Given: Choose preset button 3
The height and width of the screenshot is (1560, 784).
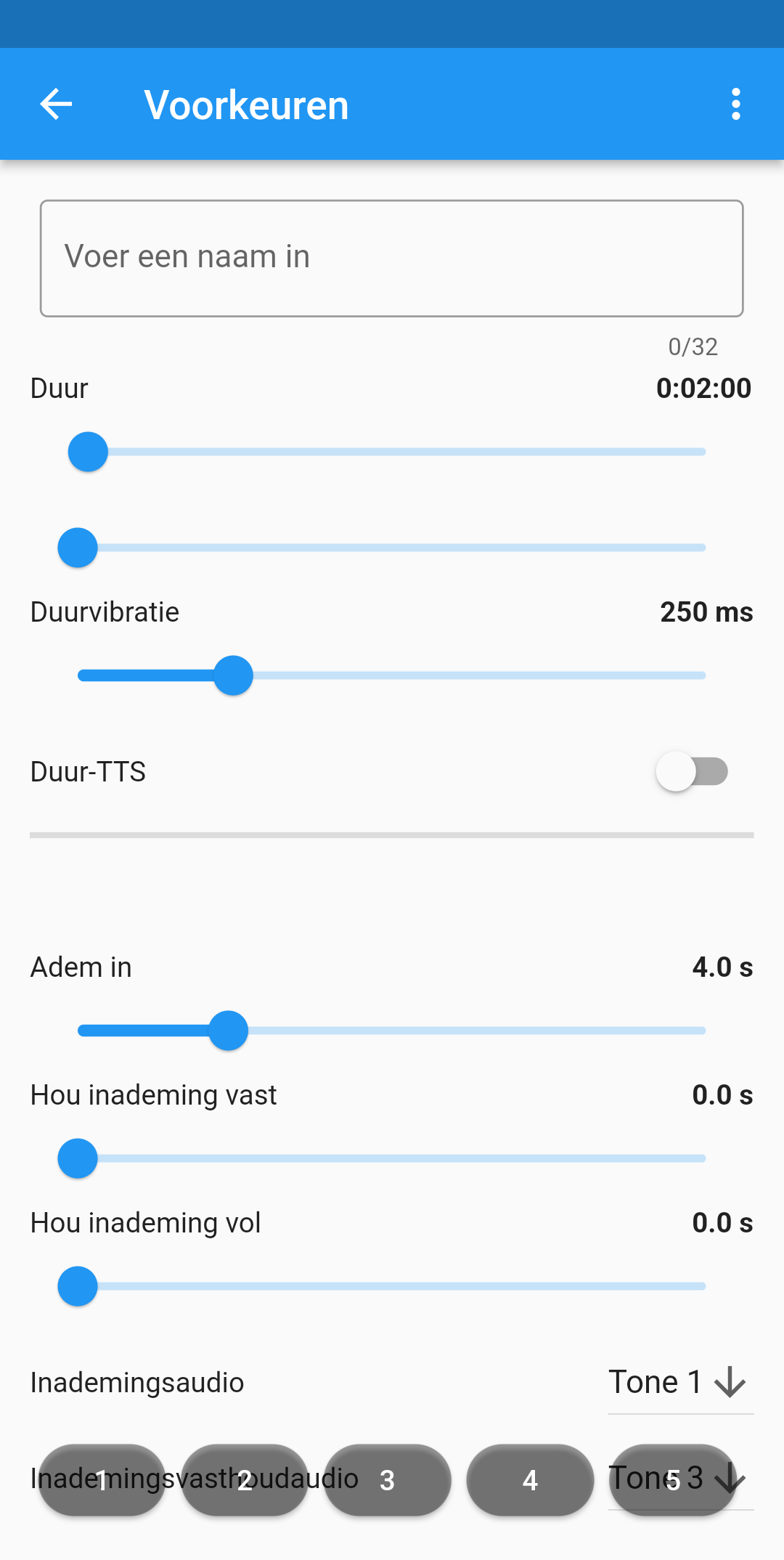Looking at the screenshot, I should (388, 1480).
